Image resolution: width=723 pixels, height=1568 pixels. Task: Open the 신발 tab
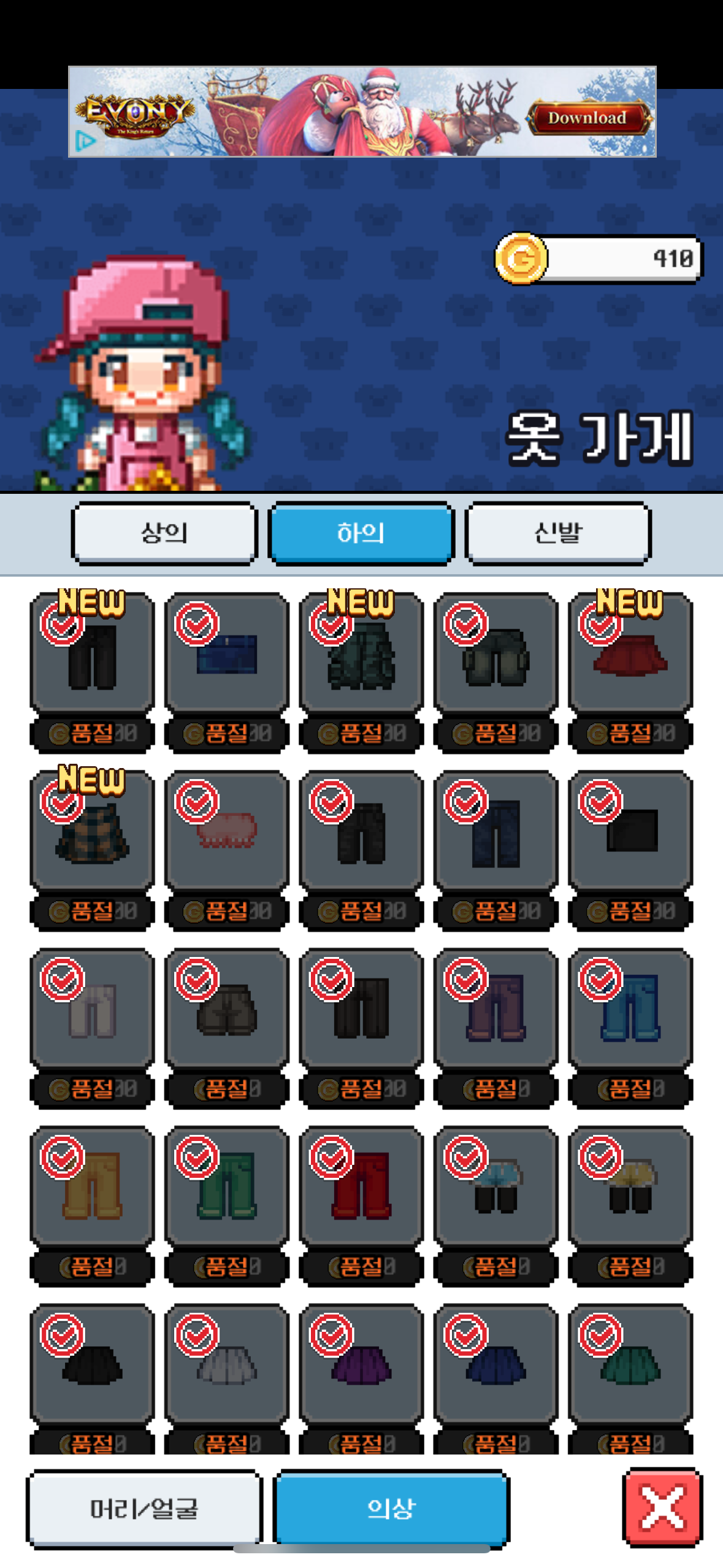click(x=557, y=532)
